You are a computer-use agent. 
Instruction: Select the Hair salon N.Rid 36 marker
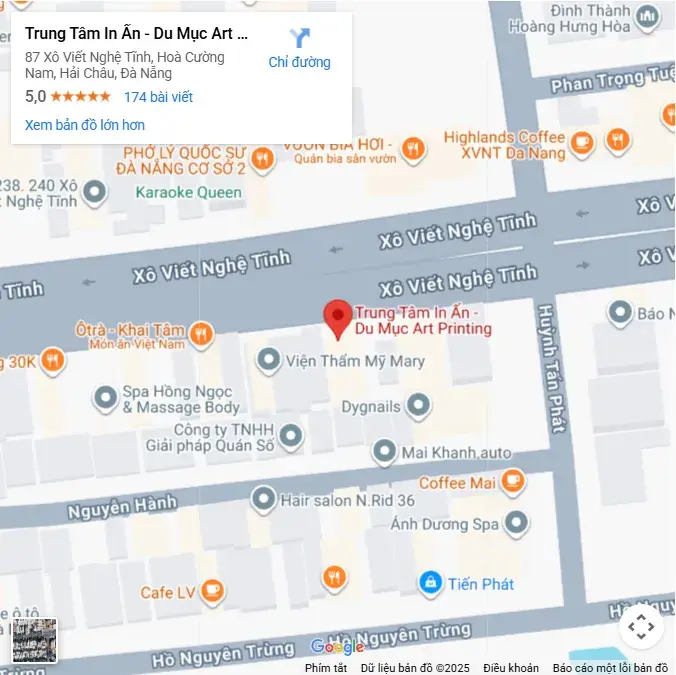pyautogui.click(x=263, y=498)
